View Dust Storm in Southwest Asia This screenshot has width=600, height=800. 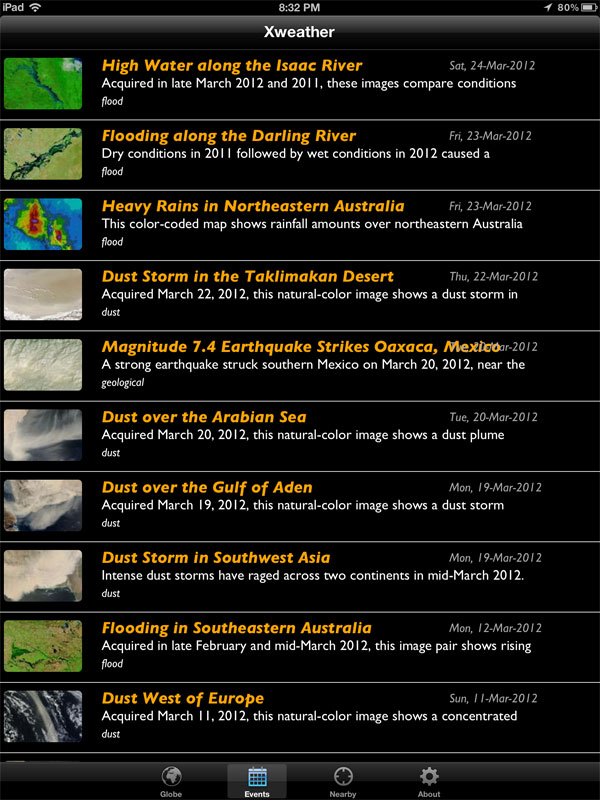tap(300, 575)
